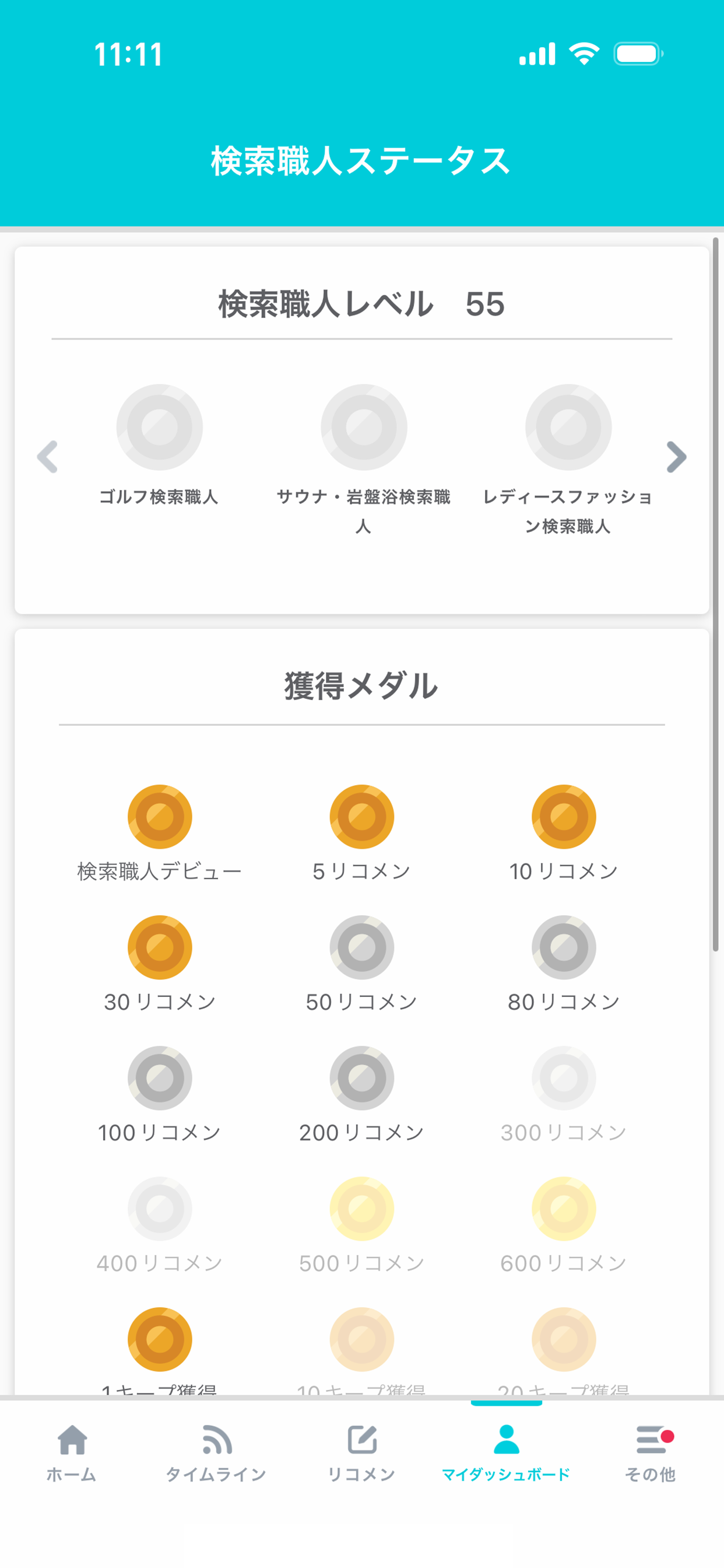This screenshot has height=1568, width=724.
Task: Show next search-artisan badges with right arrow
Action: point(676,457)
